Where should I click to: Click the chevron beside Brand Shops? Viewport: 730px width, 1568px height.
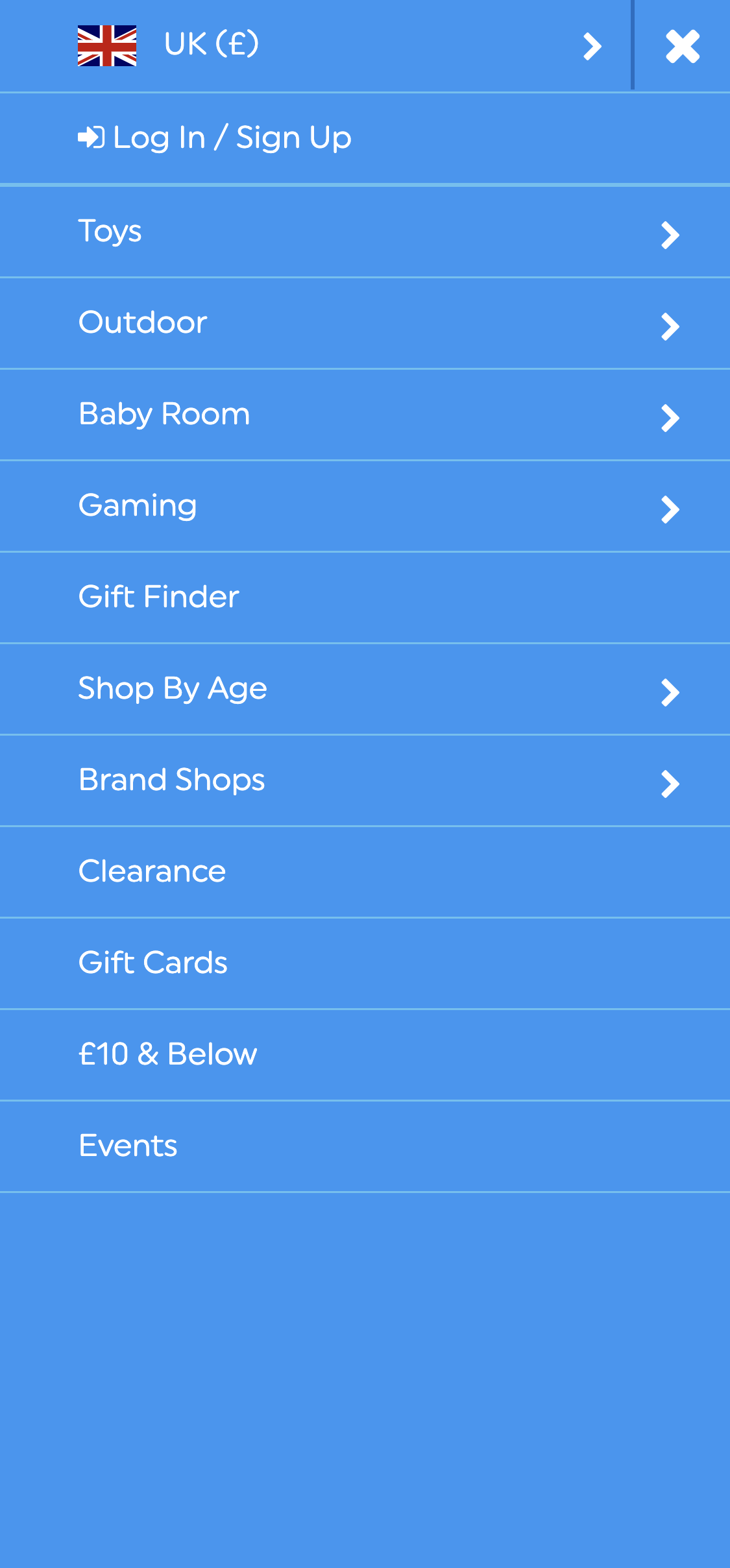click(x=670, y=784)
